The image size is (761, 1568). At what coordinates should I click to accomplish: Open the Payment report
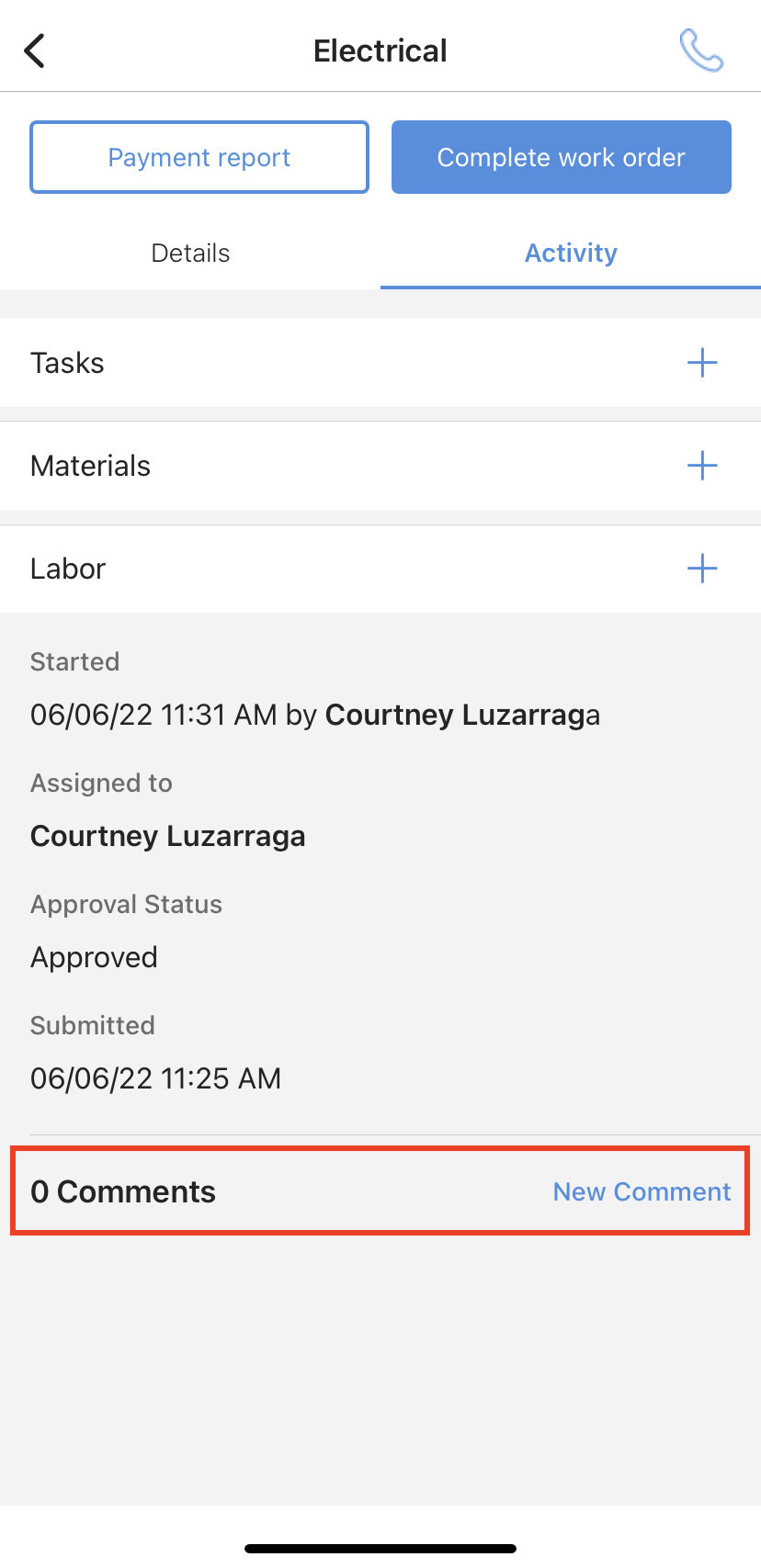[199, 157]
